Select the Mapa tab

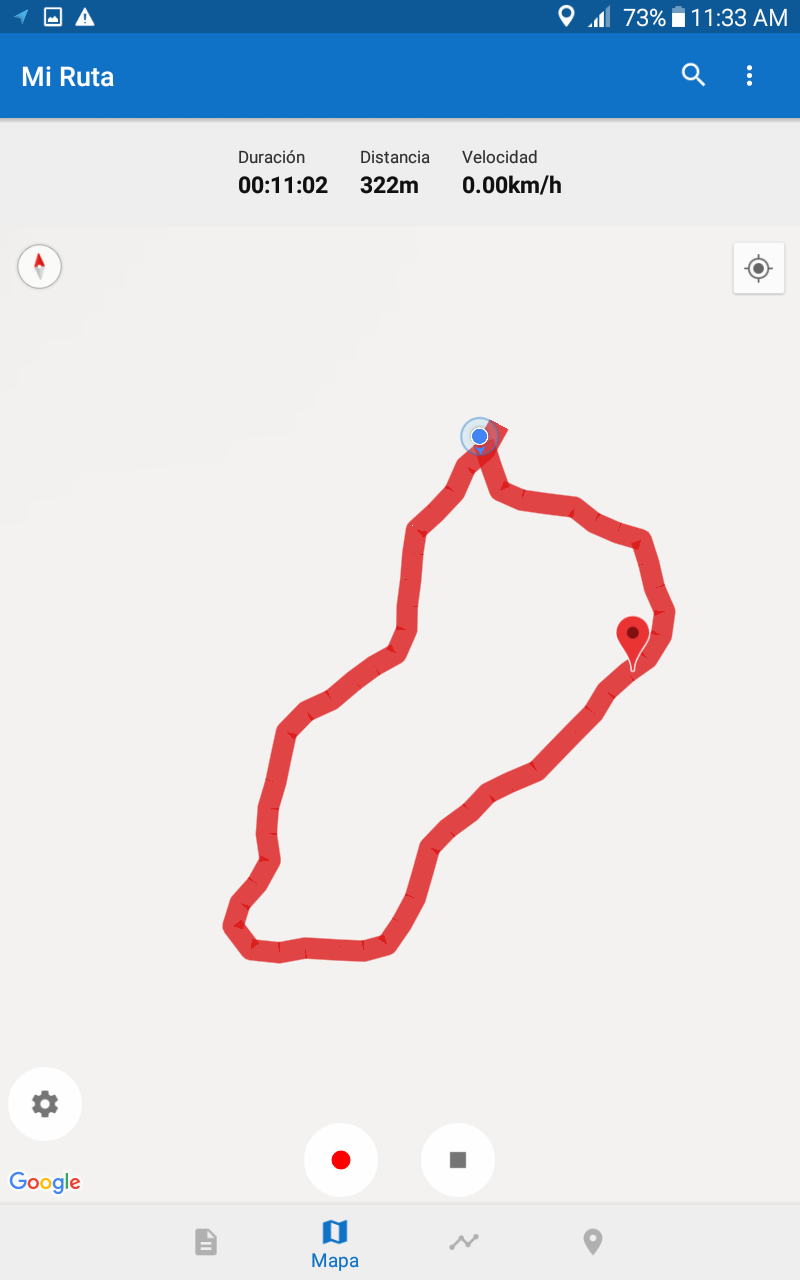coord(335,1243)
